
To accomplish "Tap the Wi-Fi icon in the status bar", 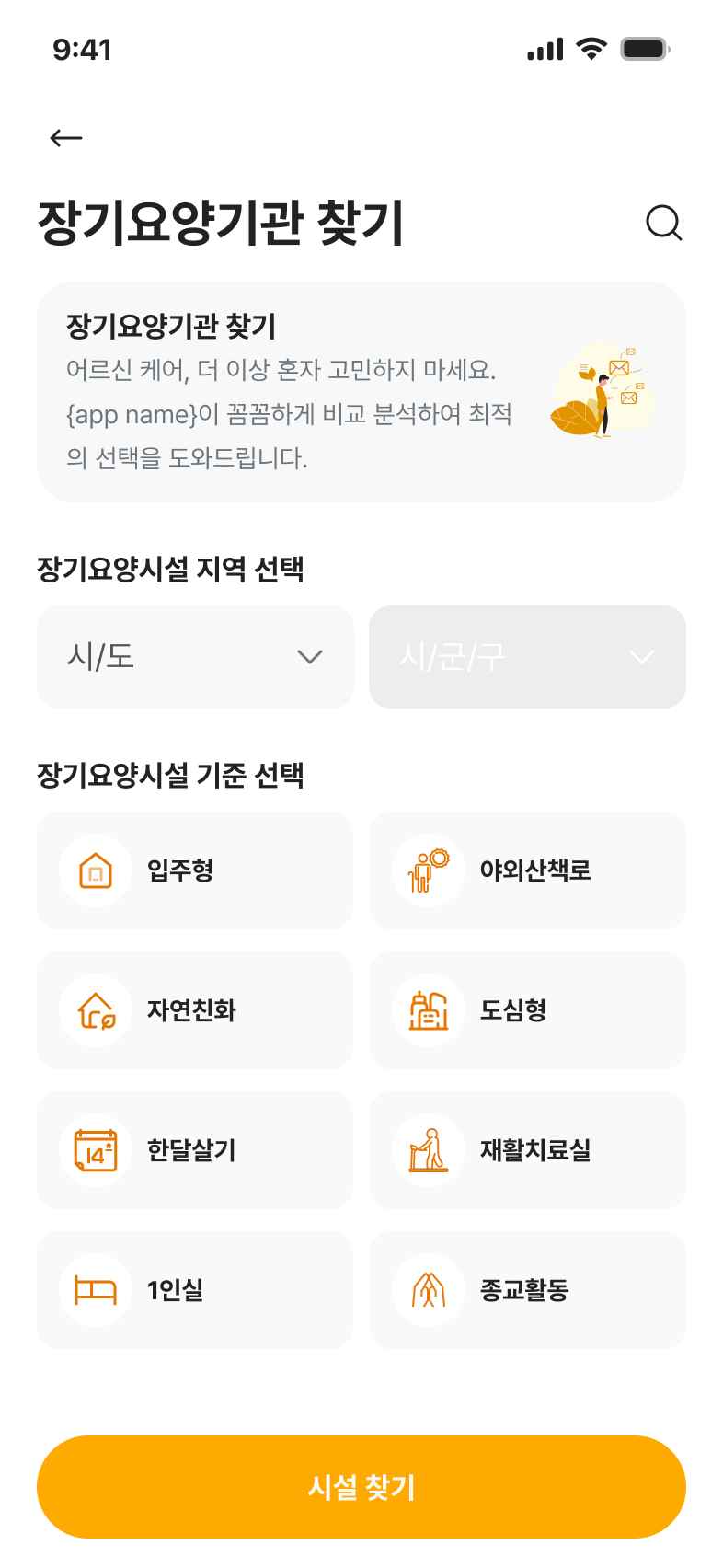I will point(591,47).
